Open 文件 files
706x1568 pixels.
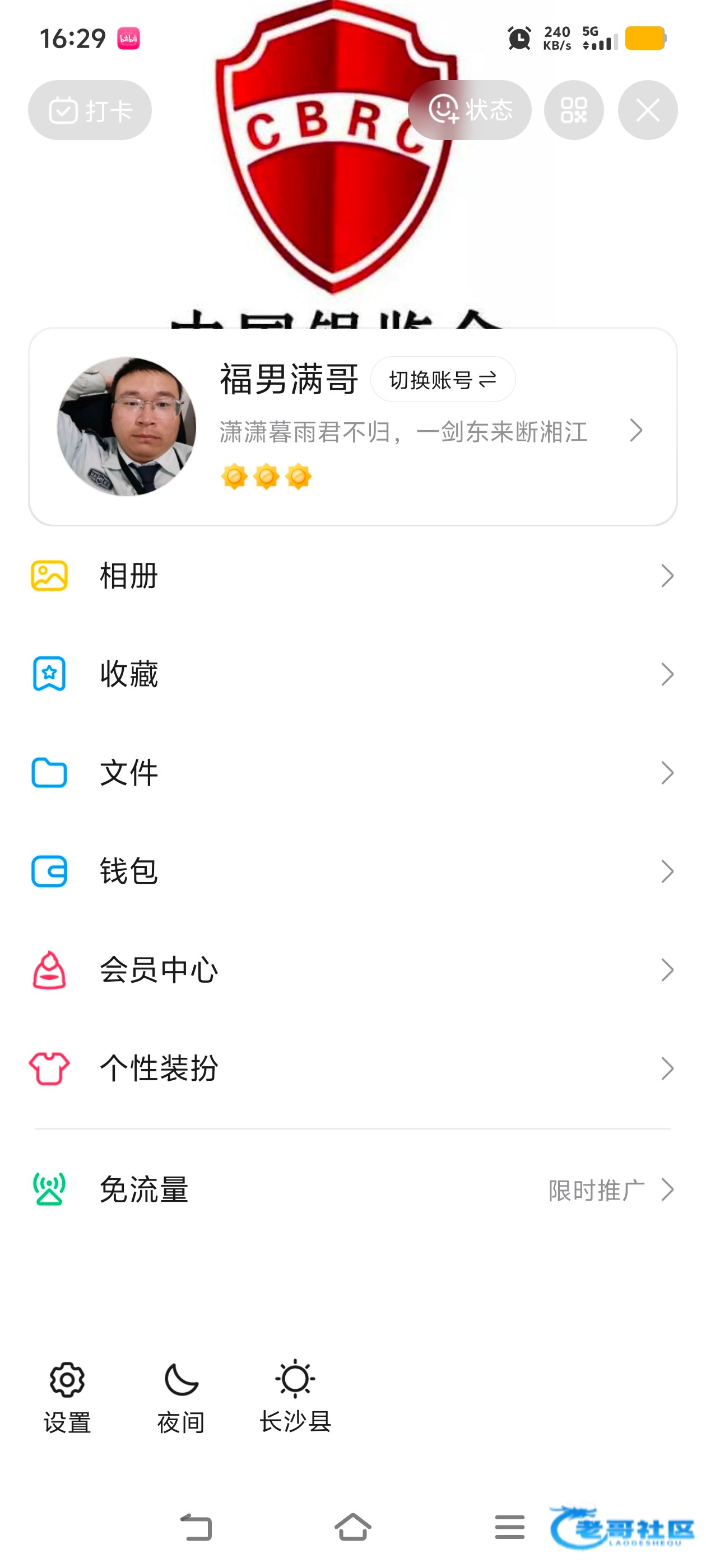[352, 773]
